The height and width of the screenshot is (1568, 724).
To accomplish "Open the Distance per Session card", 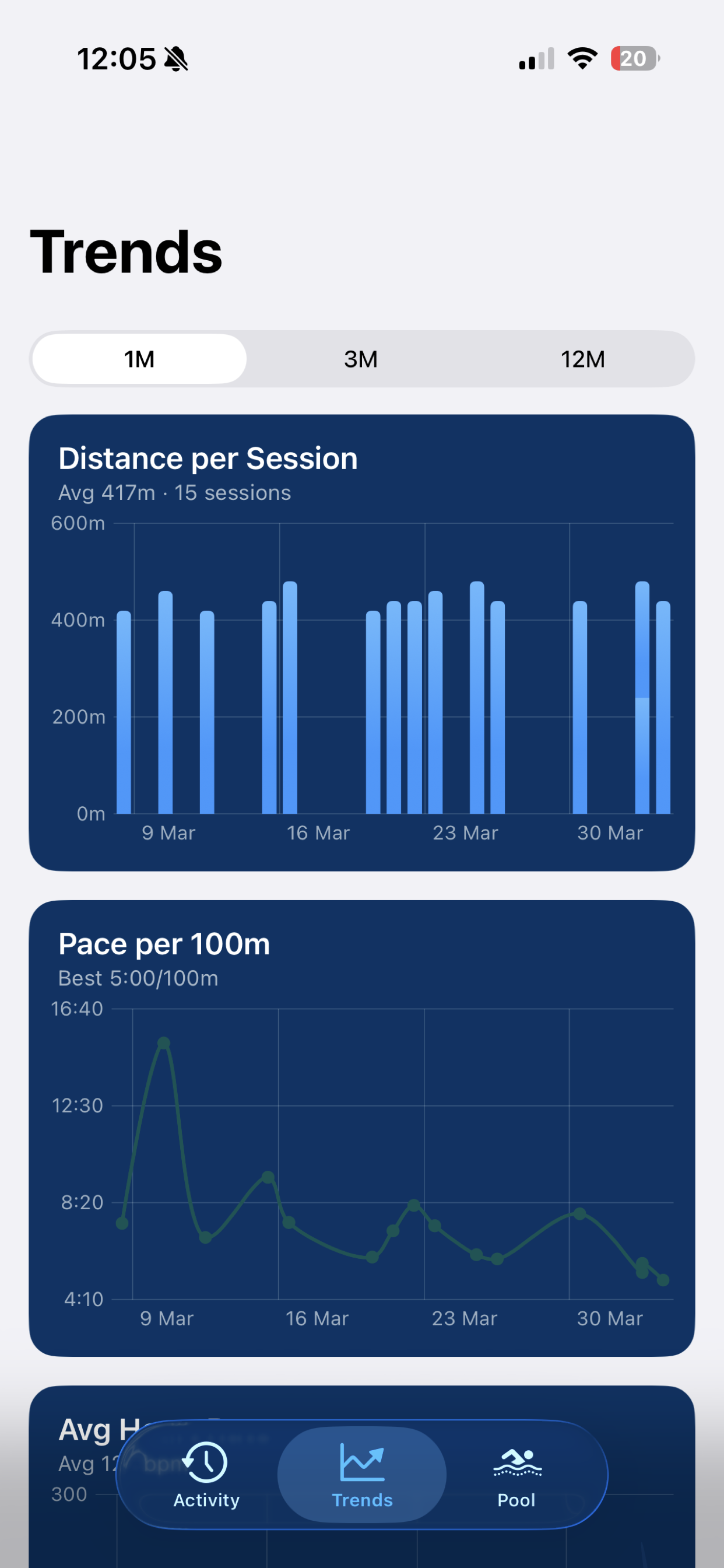I will tap(362, 639).
